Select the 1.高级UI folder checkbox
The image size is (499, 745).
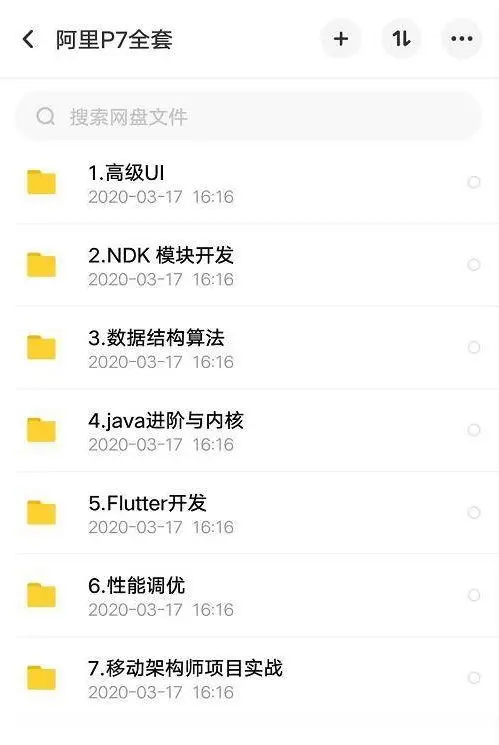(x=474, y=182)
